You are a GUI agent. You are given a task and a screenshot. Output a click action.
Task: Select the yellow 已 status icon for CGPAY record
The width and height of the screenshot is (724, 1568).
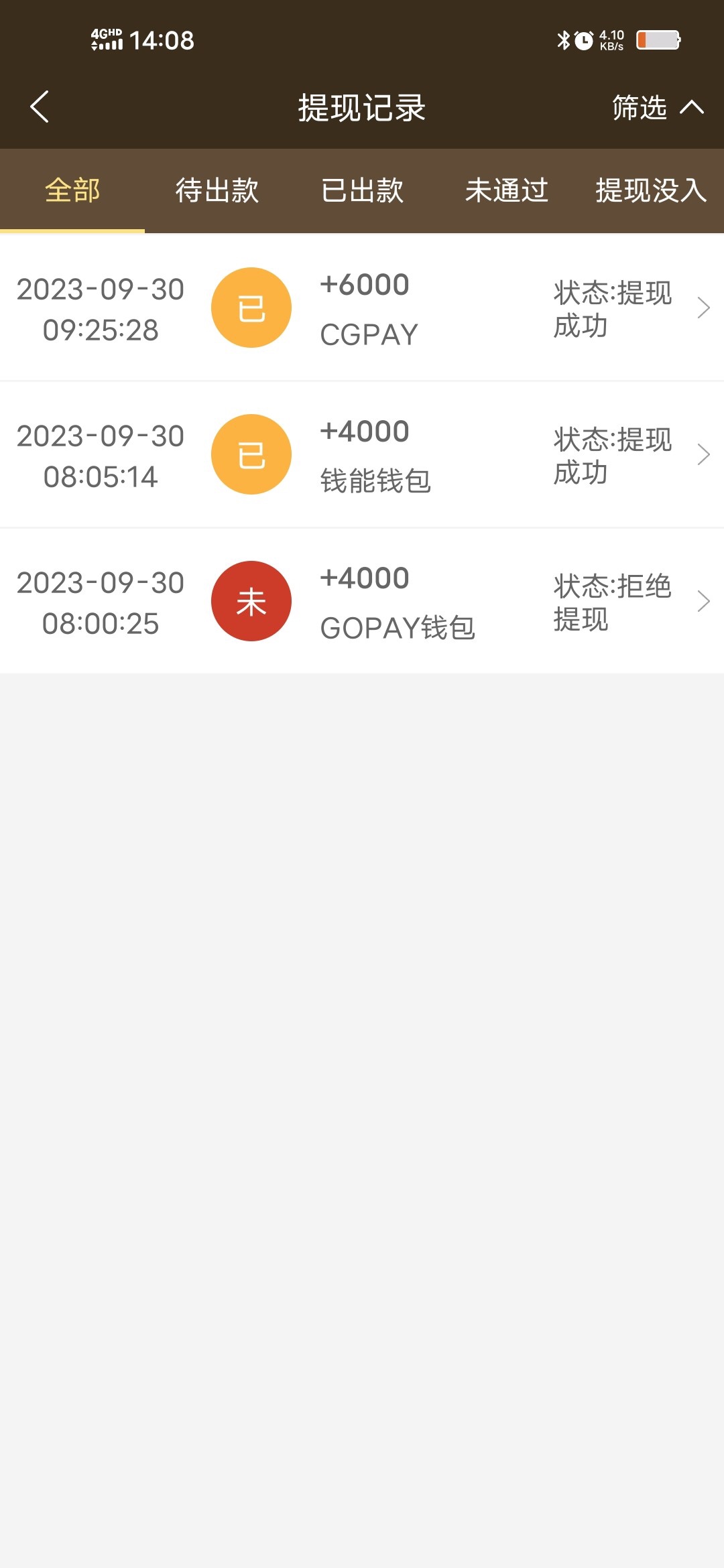pyautogui.click(x=251, y=307)
